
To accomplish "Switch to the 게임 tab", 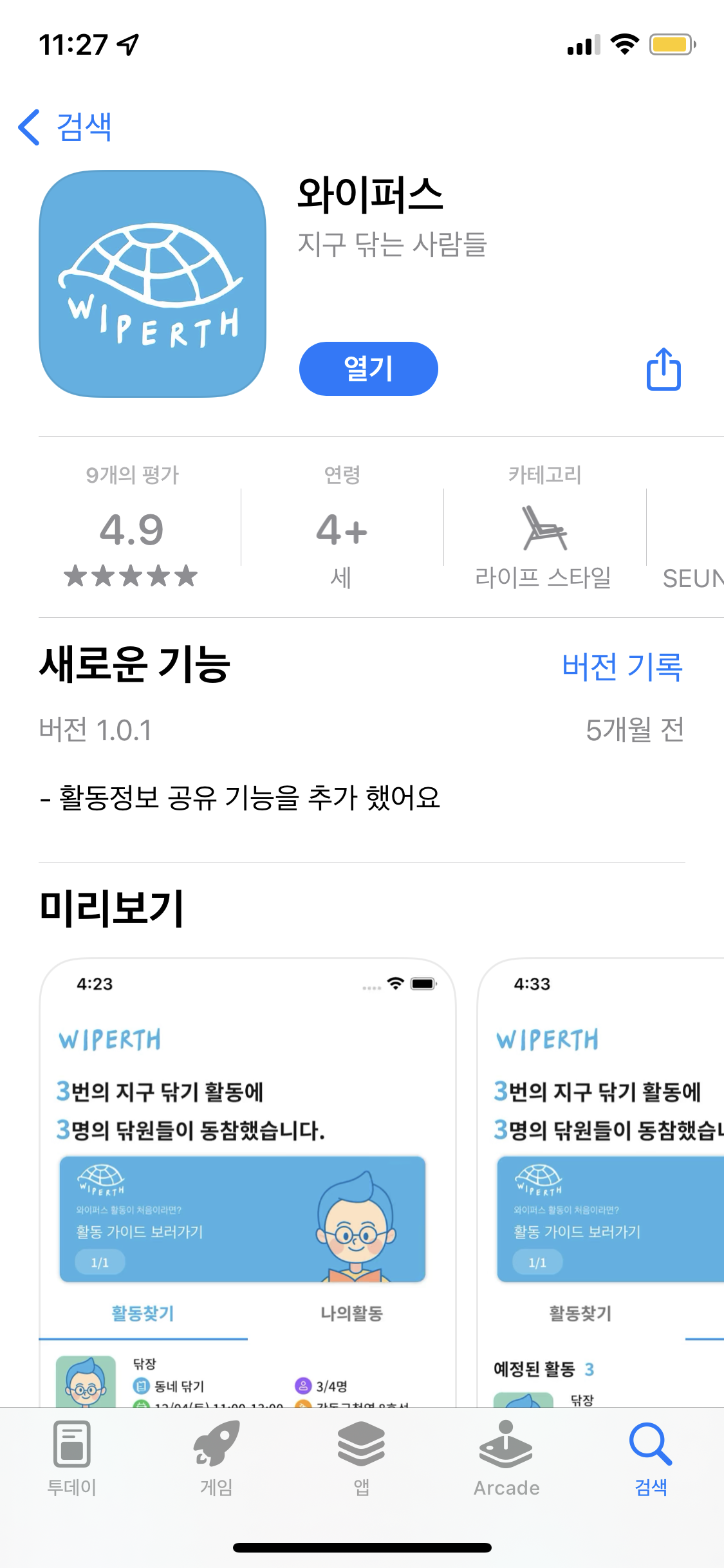I will 217,1459.
